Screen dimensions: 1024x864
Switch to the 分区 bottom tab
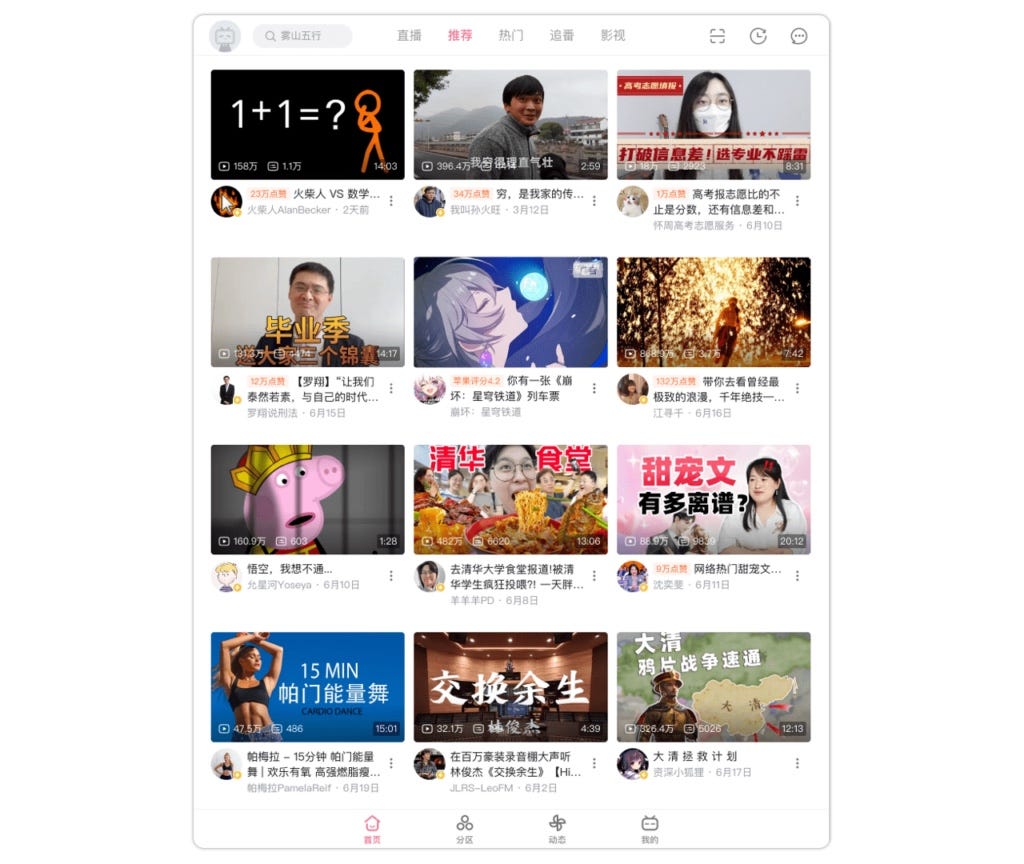465,828
